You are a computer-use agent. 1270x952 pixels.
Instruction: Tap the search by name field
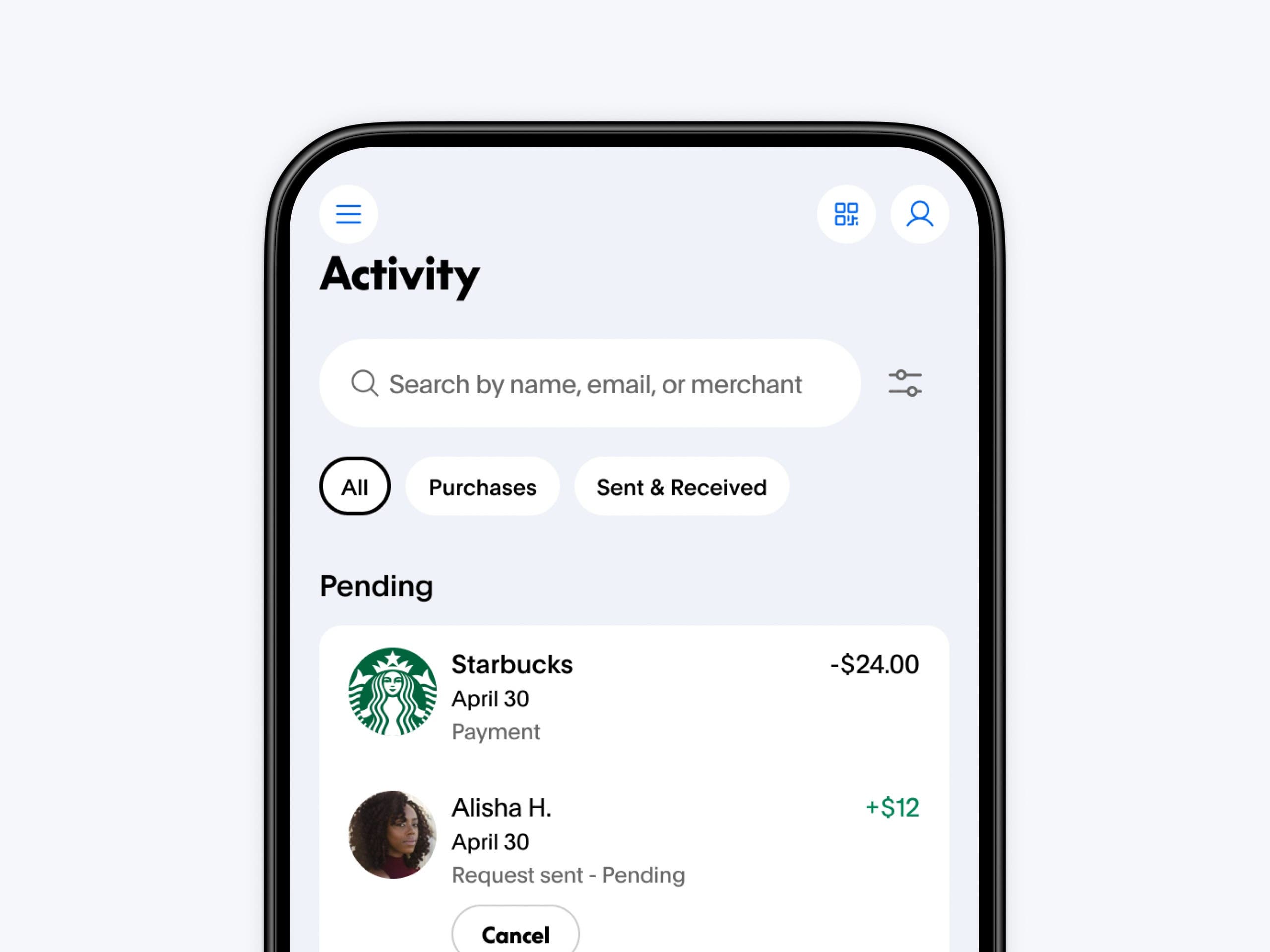coord(591,383)
